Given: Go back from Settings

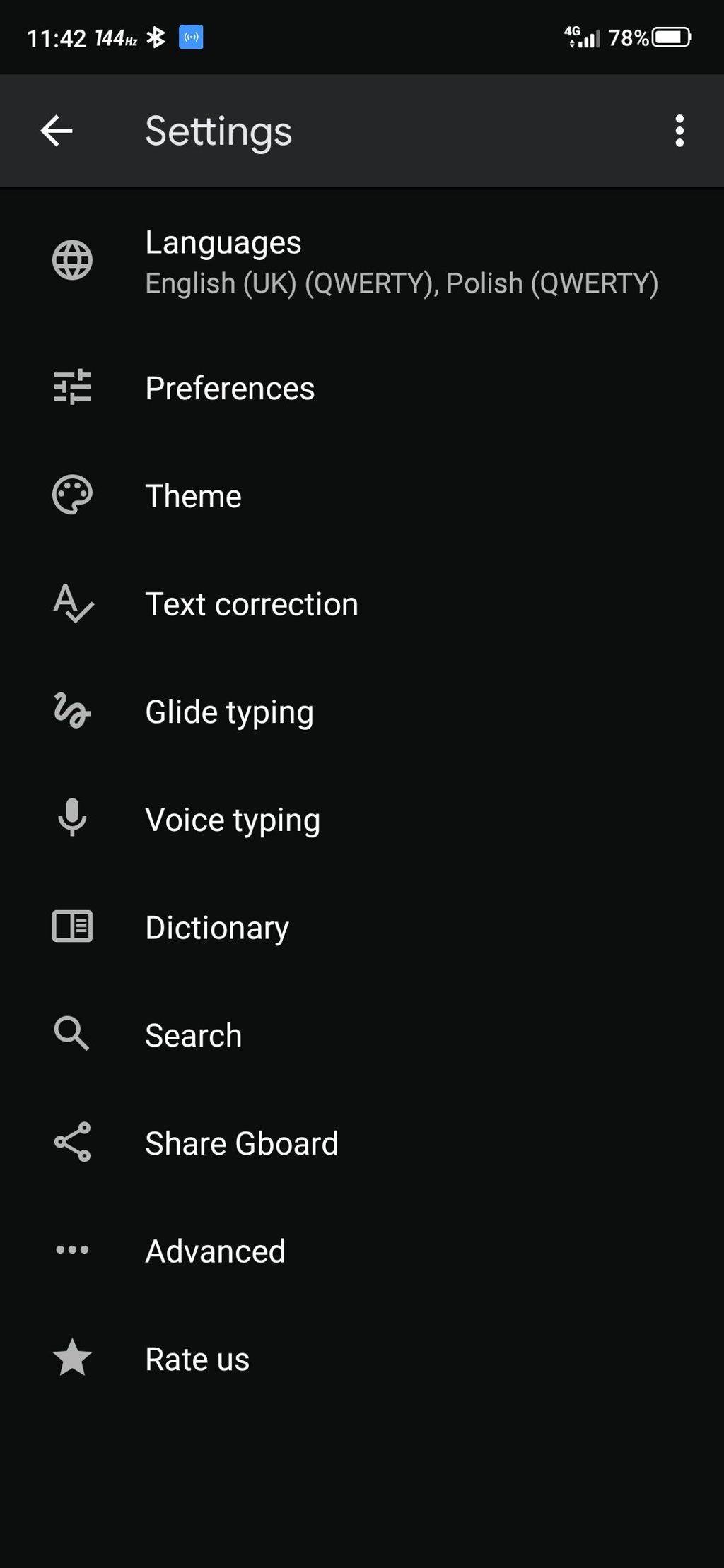Looking at the screenshot, I should pos(57,131).
